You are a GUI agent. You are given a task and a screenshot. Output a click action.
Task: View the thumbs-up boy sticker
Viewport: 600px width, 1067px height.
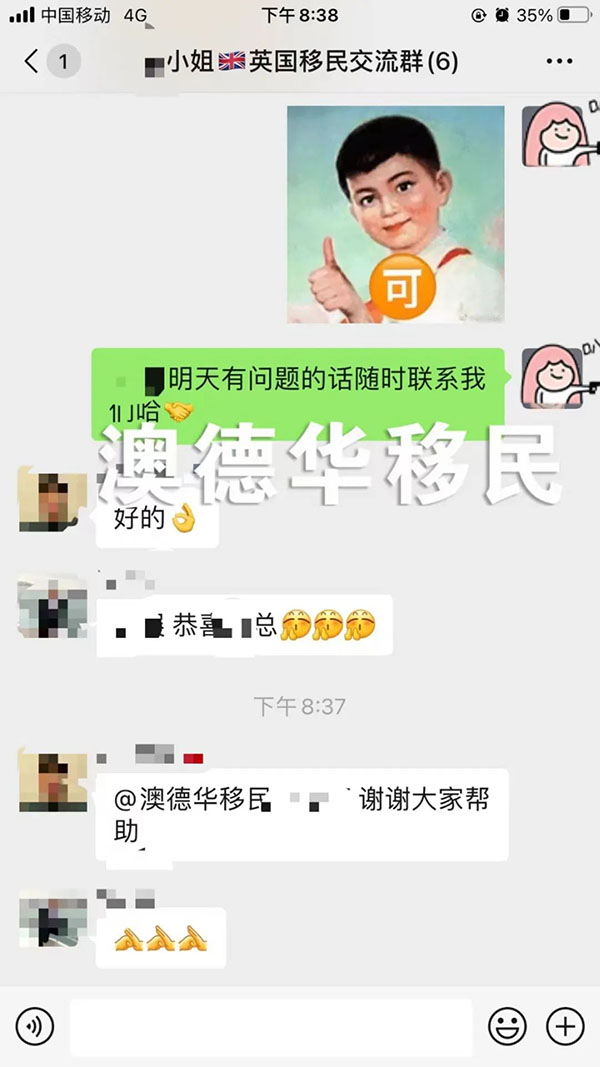396,214
